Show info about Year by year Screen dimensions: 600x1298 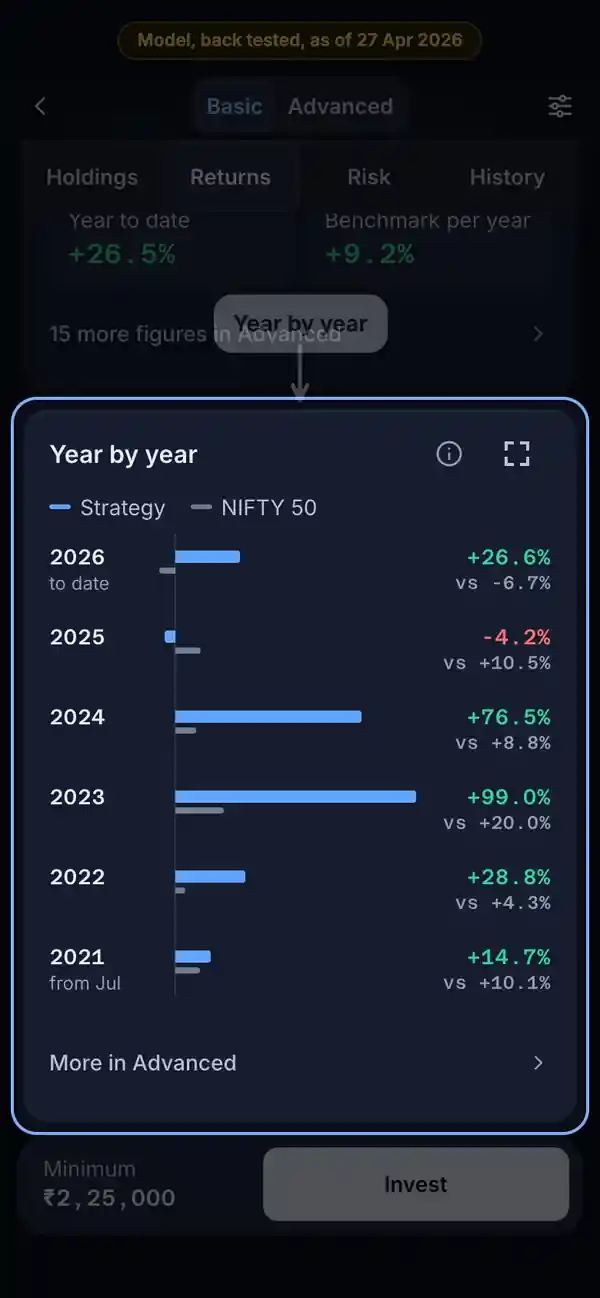(449, 454)
